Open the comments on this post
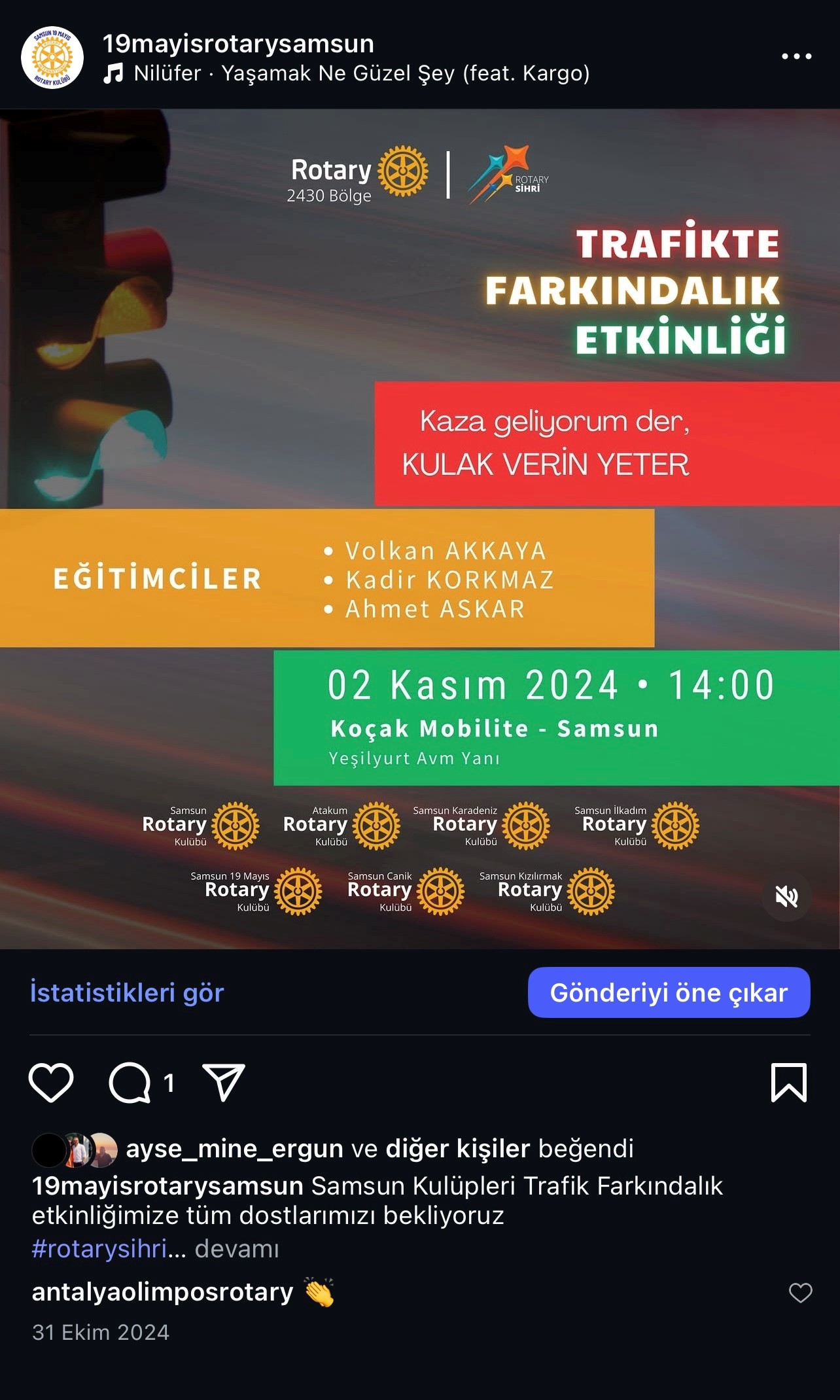 [130, 1083]
